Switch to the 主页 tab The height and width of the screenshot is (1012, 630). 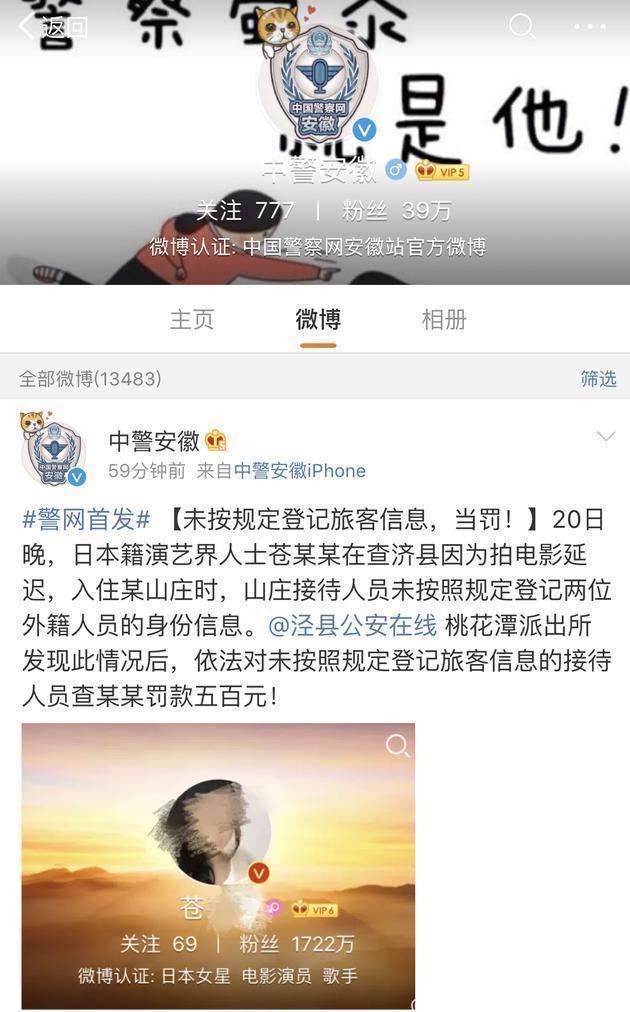[x=192, y=319]
